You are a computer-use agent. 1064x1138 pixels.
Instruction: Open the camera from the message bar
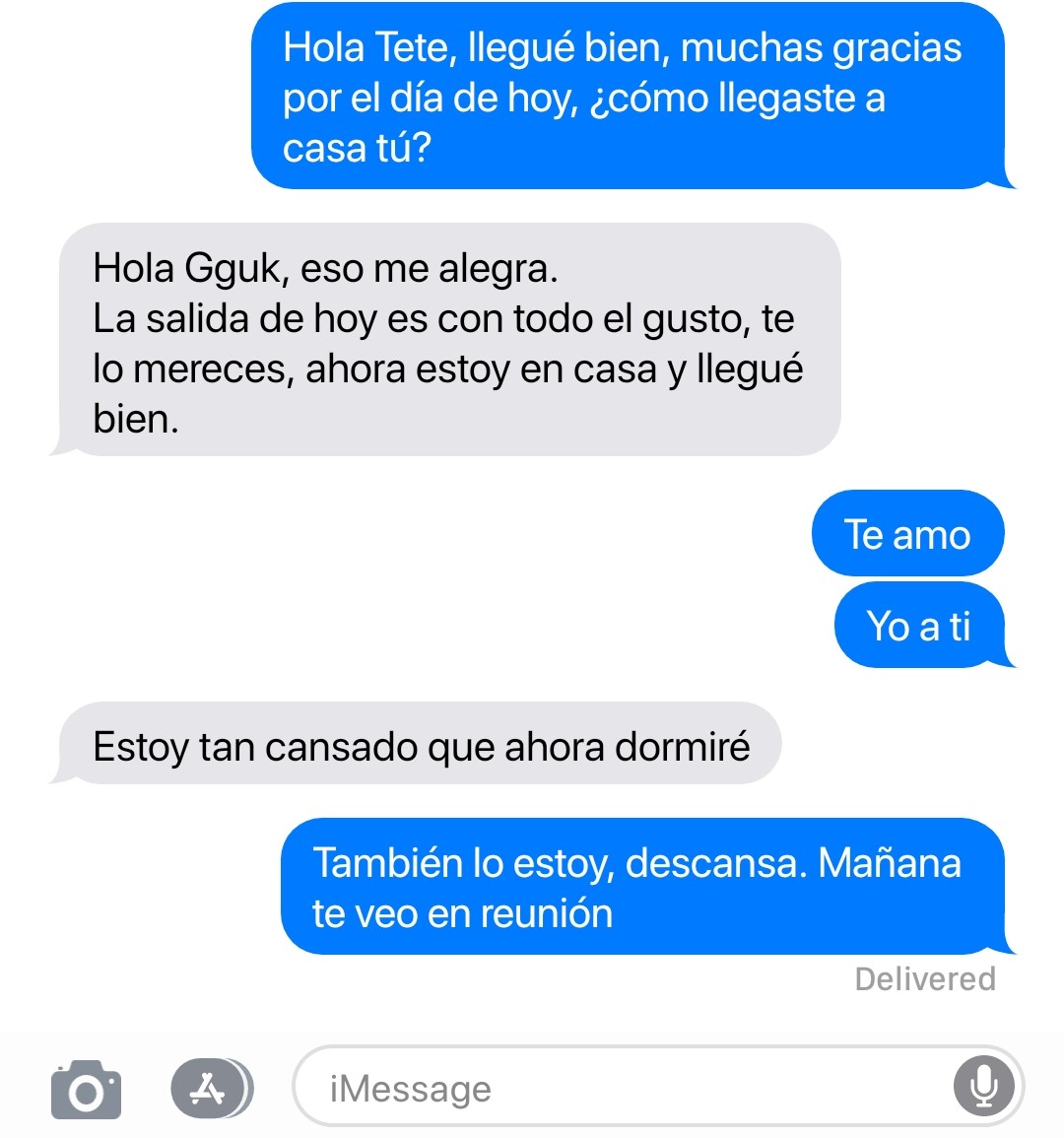(x=87, y=1088)
